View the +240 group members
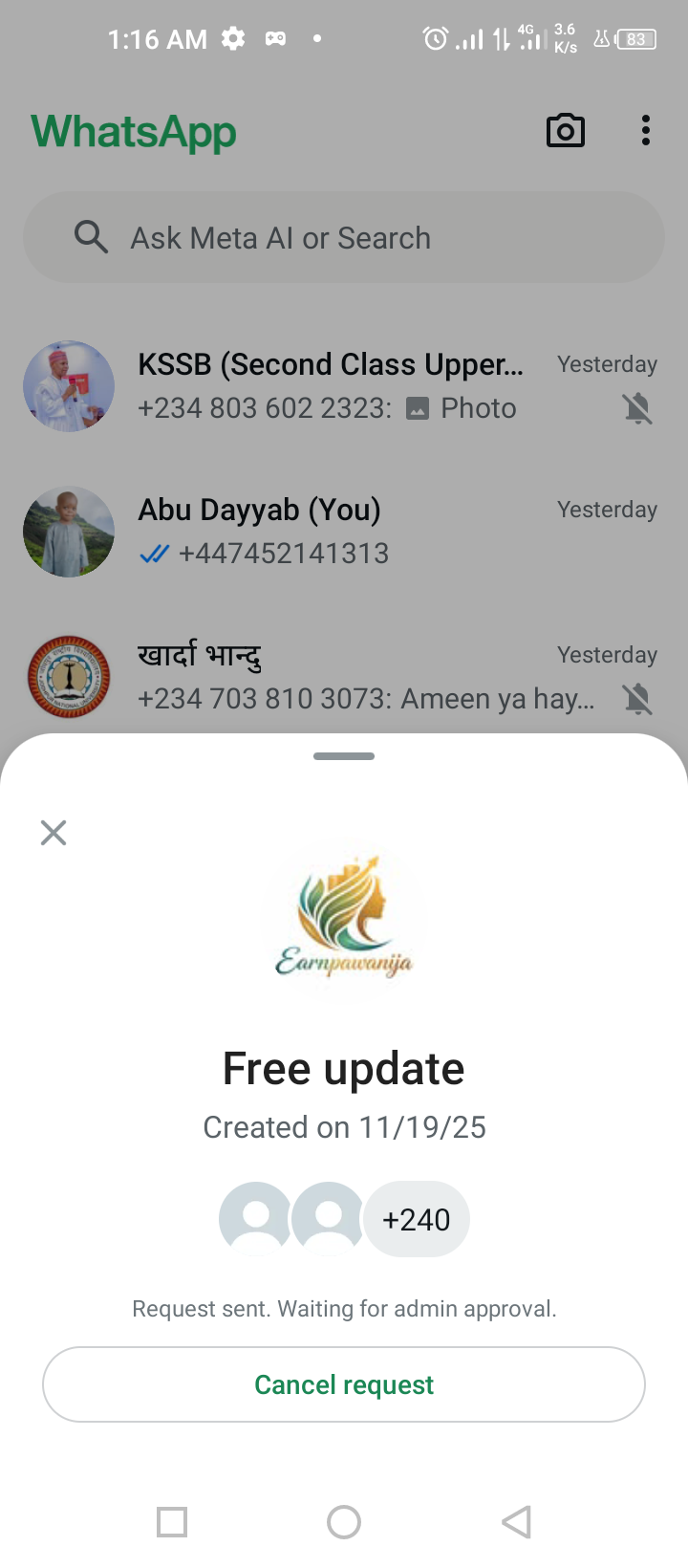Screen dimensions: 688x1568 (416, 1219)
